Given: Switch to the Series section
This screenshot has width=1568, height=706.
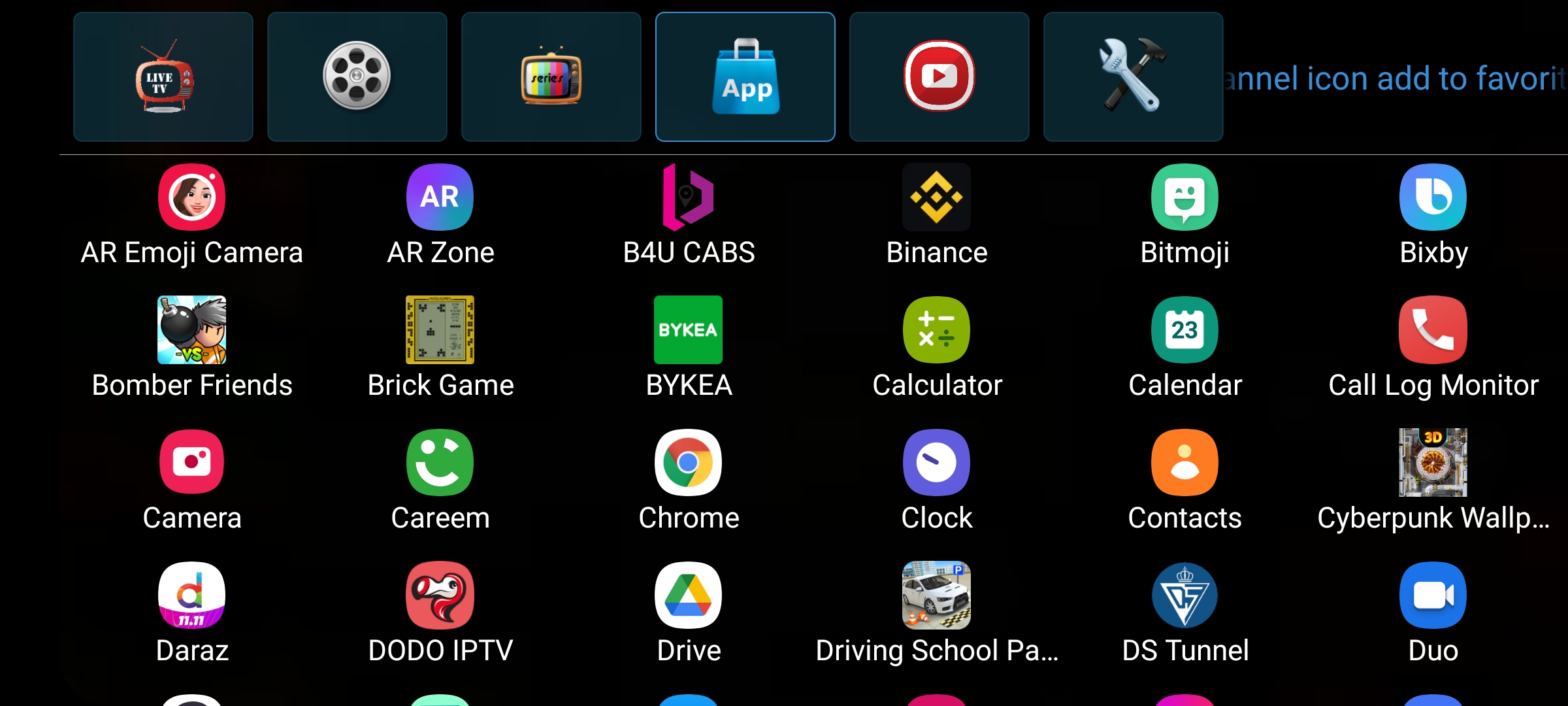Looking at the screenshot, I should coord(551,76).
